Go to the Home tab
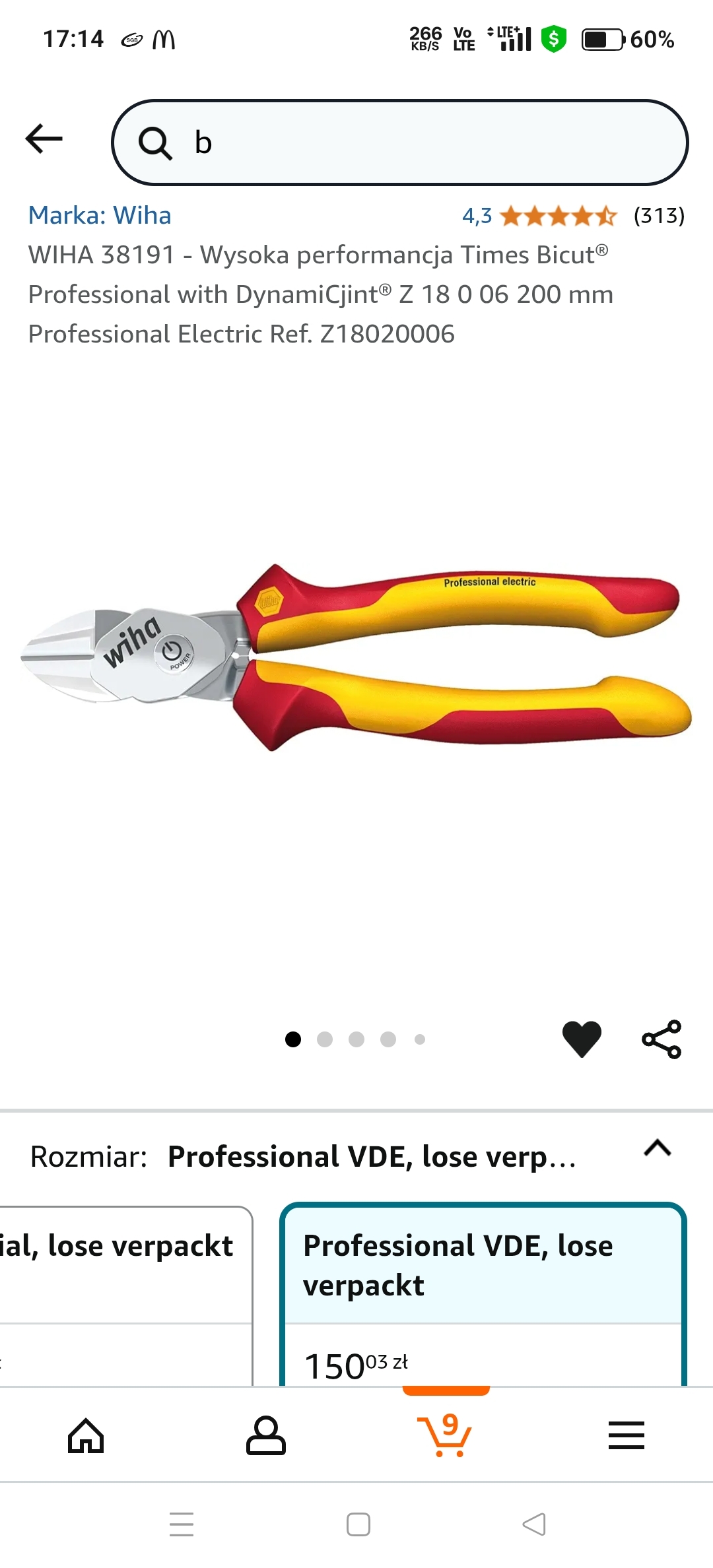Viewport: 713px width, 1568px height. tap(86, 1436)
